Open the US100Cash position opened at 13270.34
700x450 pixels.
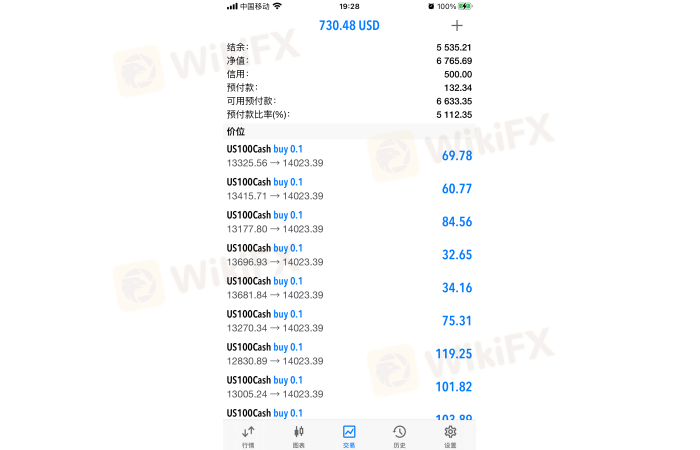(x=348, y=321)
